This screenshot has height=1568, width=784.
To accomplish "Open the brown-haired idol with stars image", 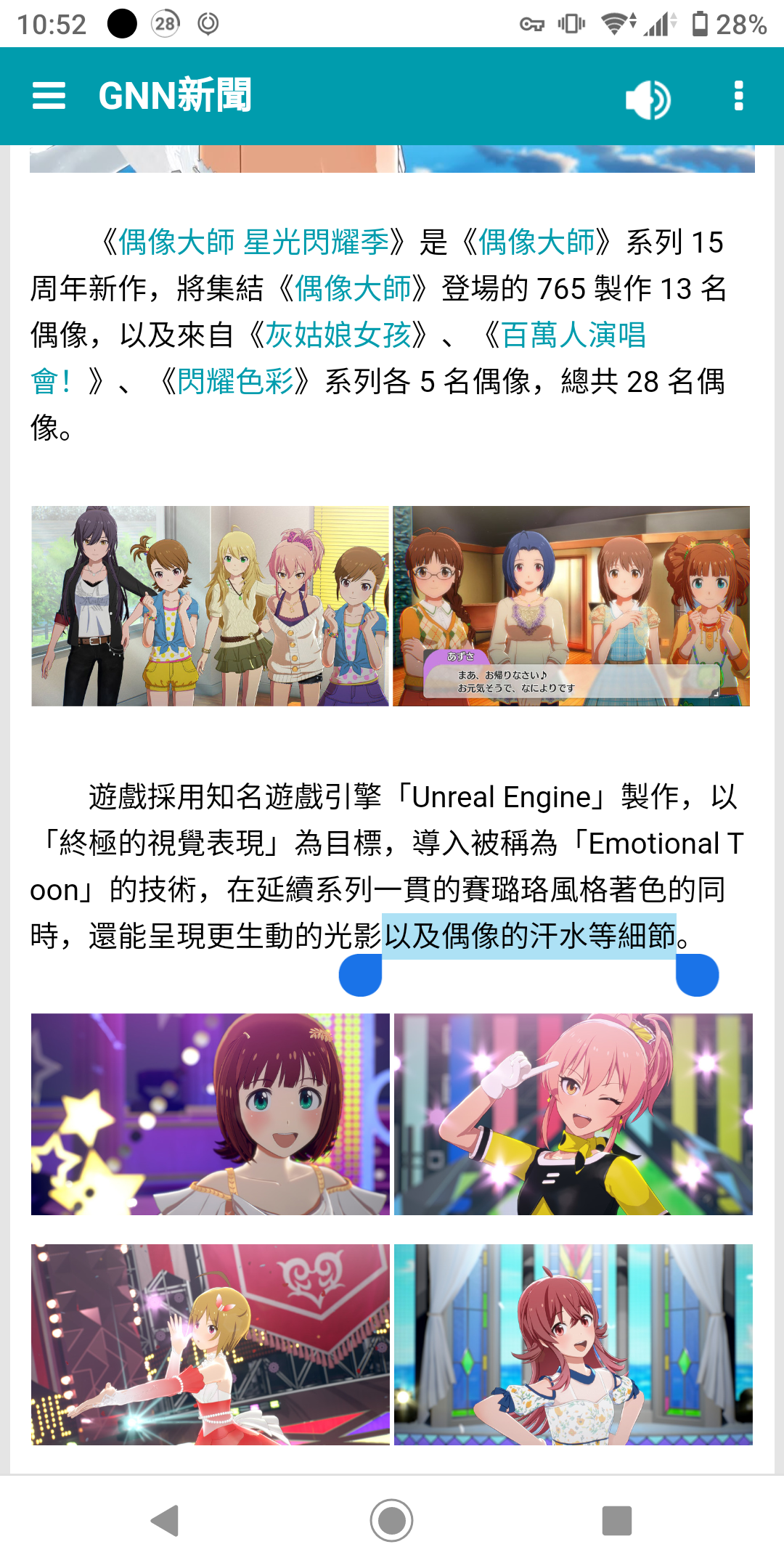I will tap(210, 1114).
